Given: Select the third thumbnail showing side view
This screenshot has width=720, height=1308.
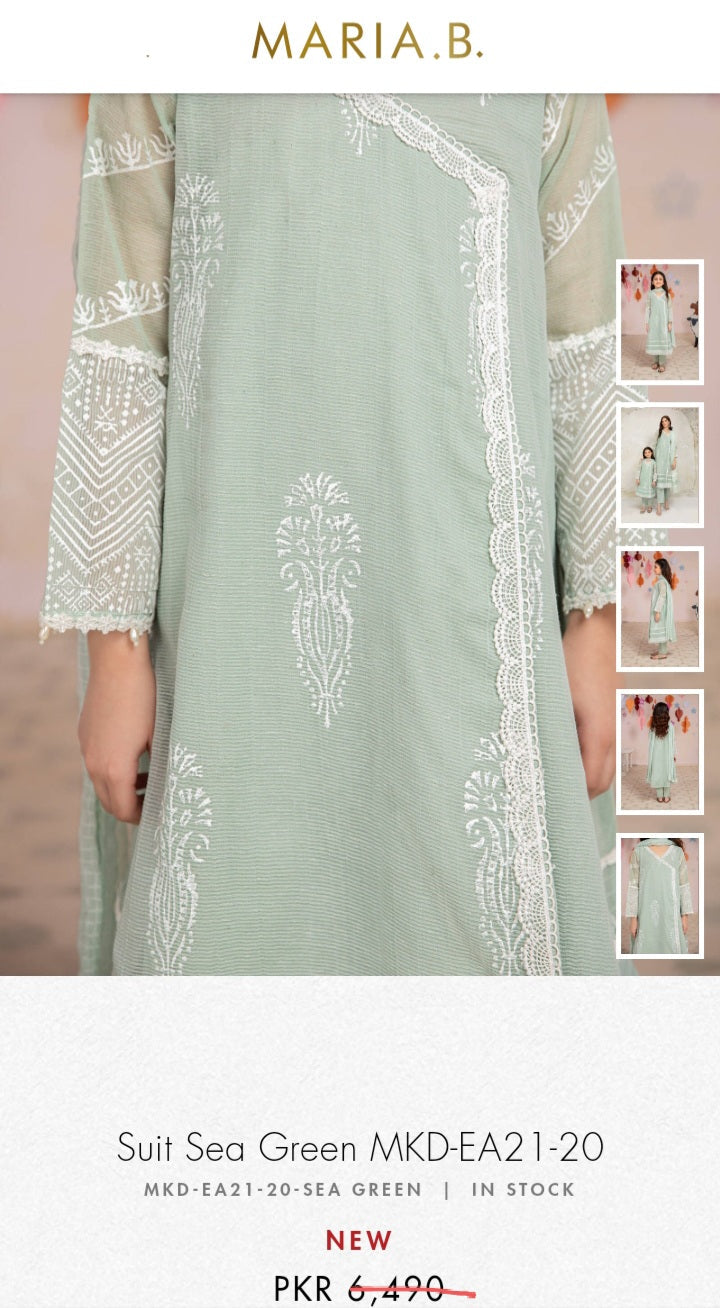Looking at the screenshot, I should [660, 608].
